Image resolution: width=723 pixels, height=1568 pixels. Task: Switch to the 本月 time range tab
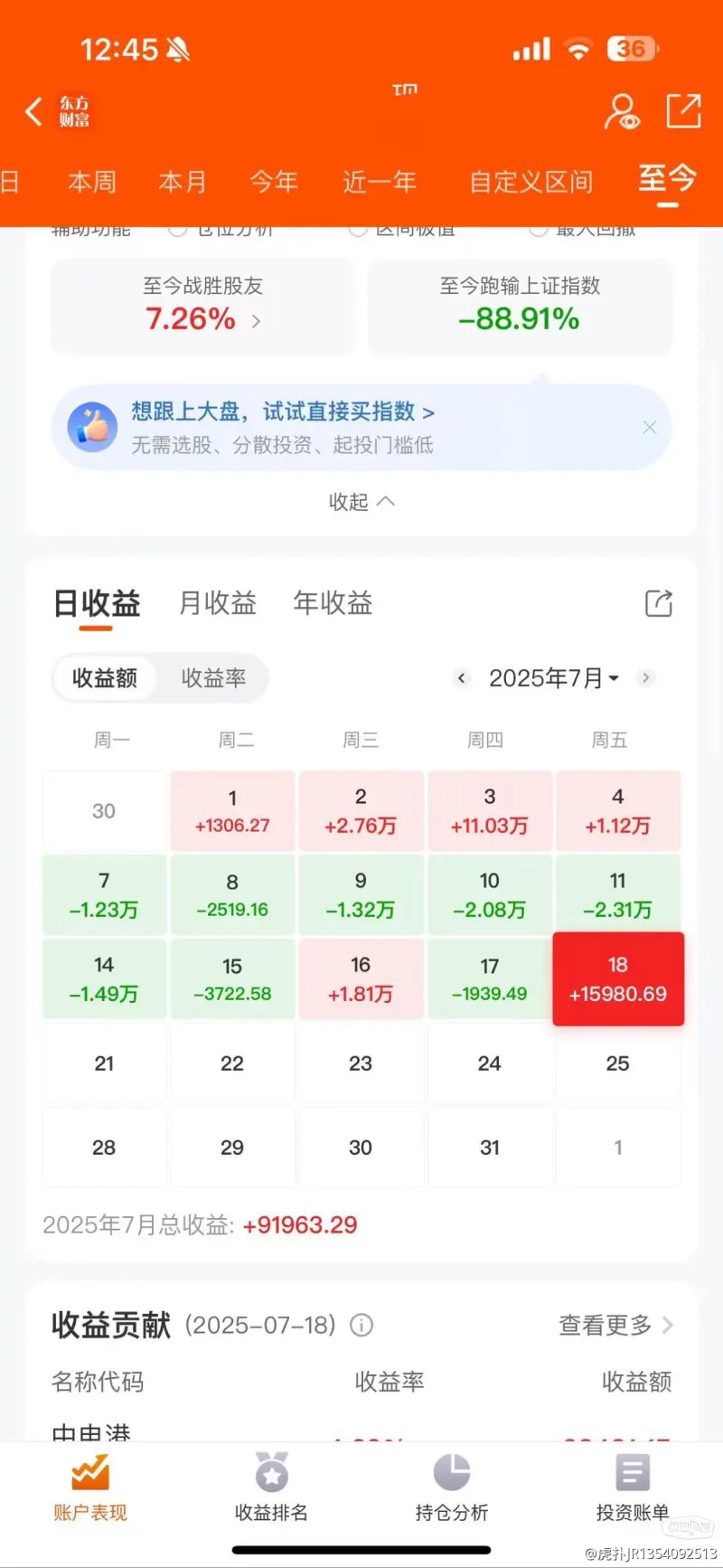[x=183, y=183]
